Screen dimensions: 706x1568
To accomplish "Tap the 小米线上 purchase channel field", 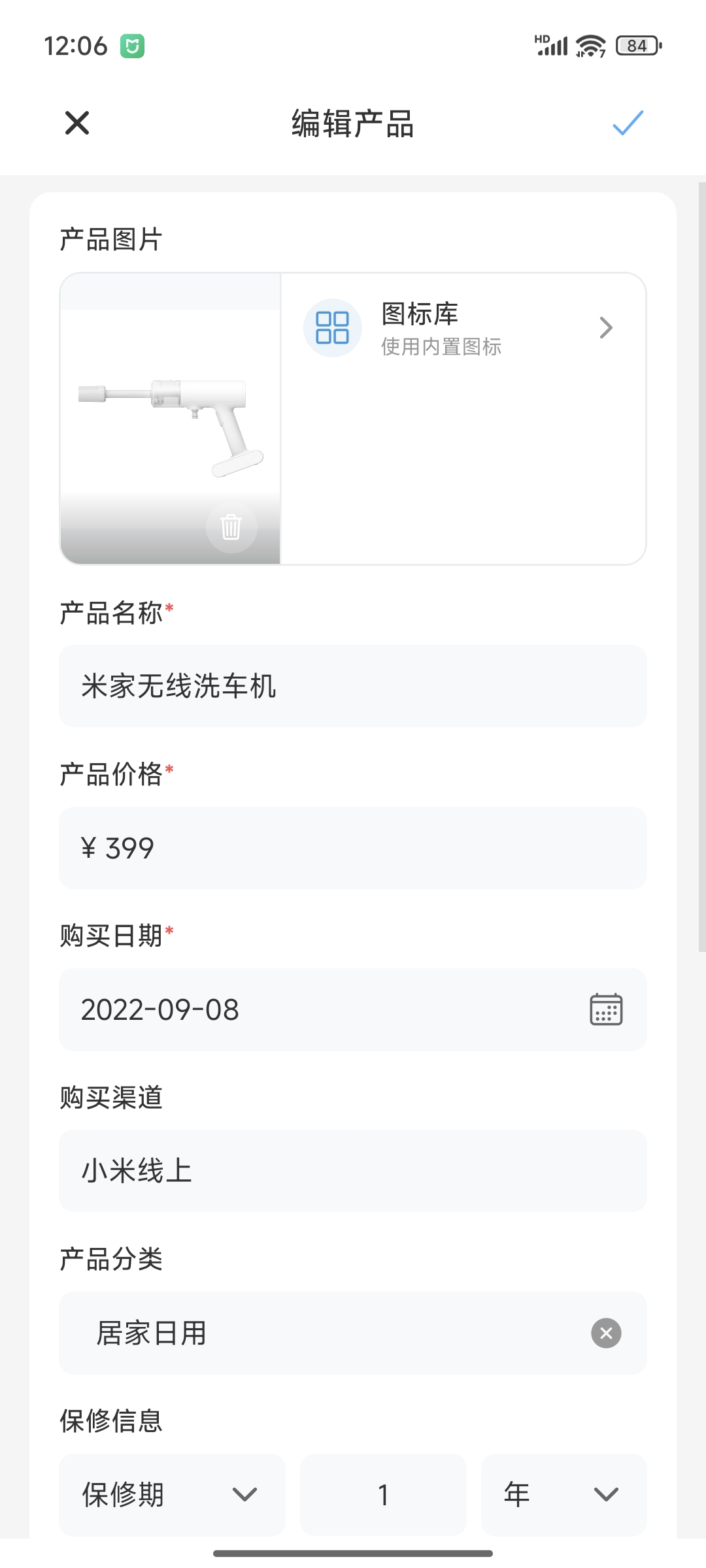I will click(353, 1171).
